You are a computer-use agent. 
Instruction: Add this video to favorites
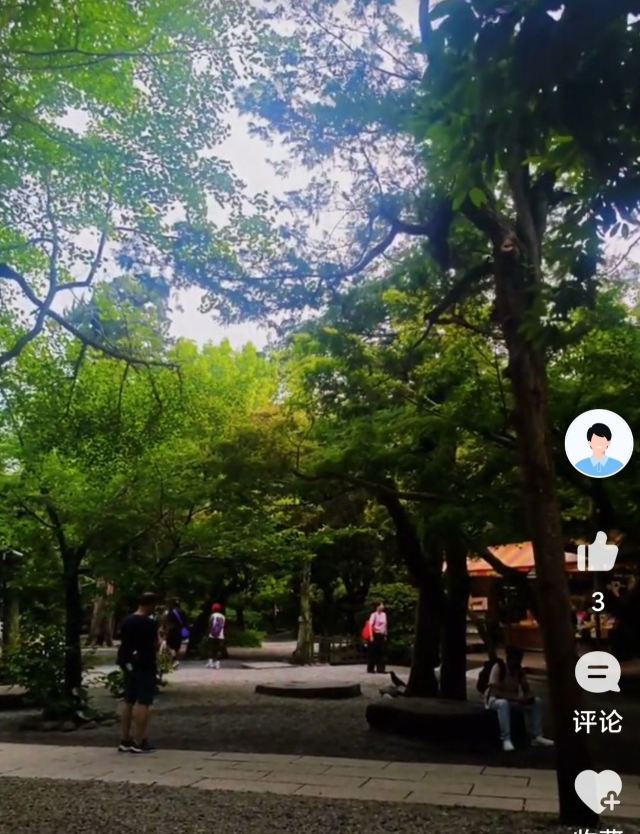coord(597,790)
